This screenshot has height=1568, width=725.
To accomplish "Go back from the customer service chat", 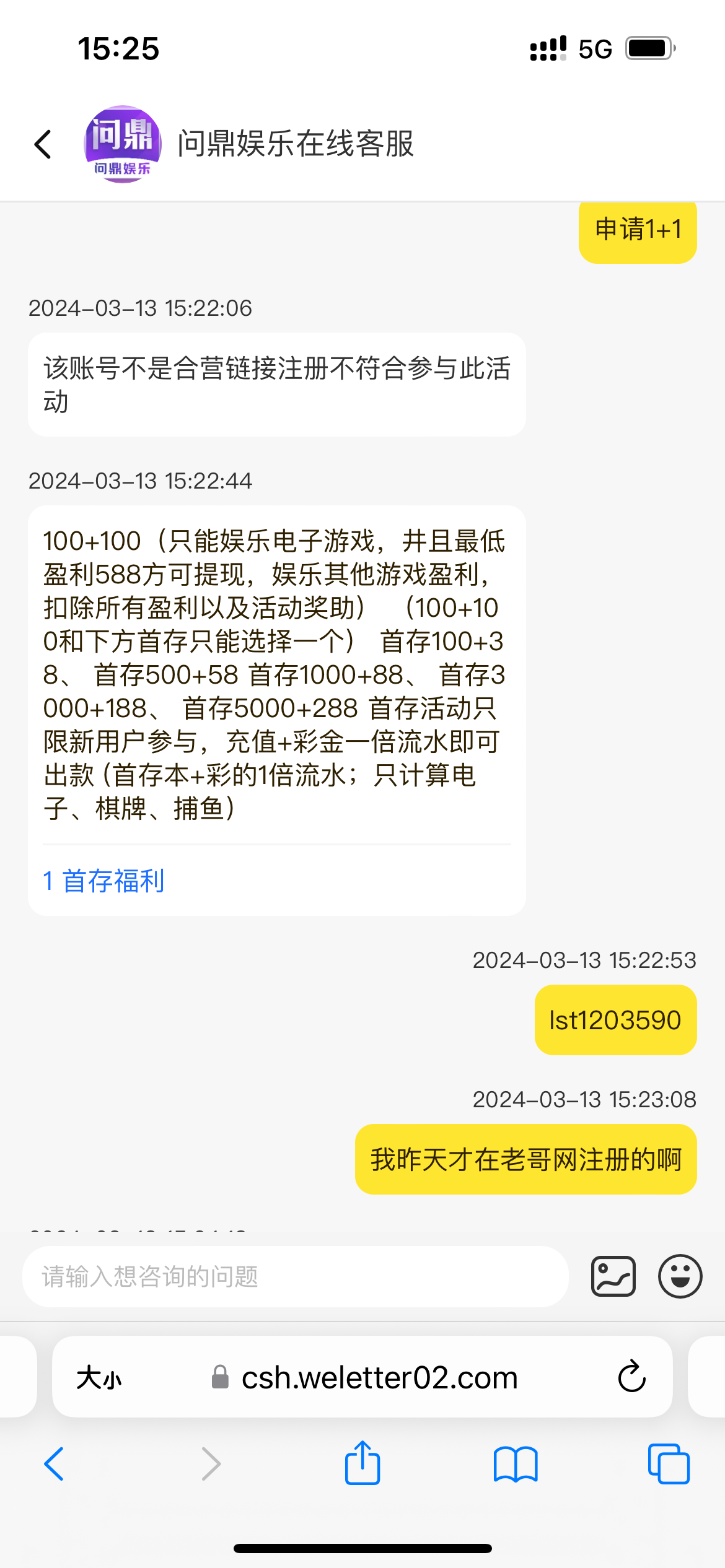I will (x=43, y=145).
